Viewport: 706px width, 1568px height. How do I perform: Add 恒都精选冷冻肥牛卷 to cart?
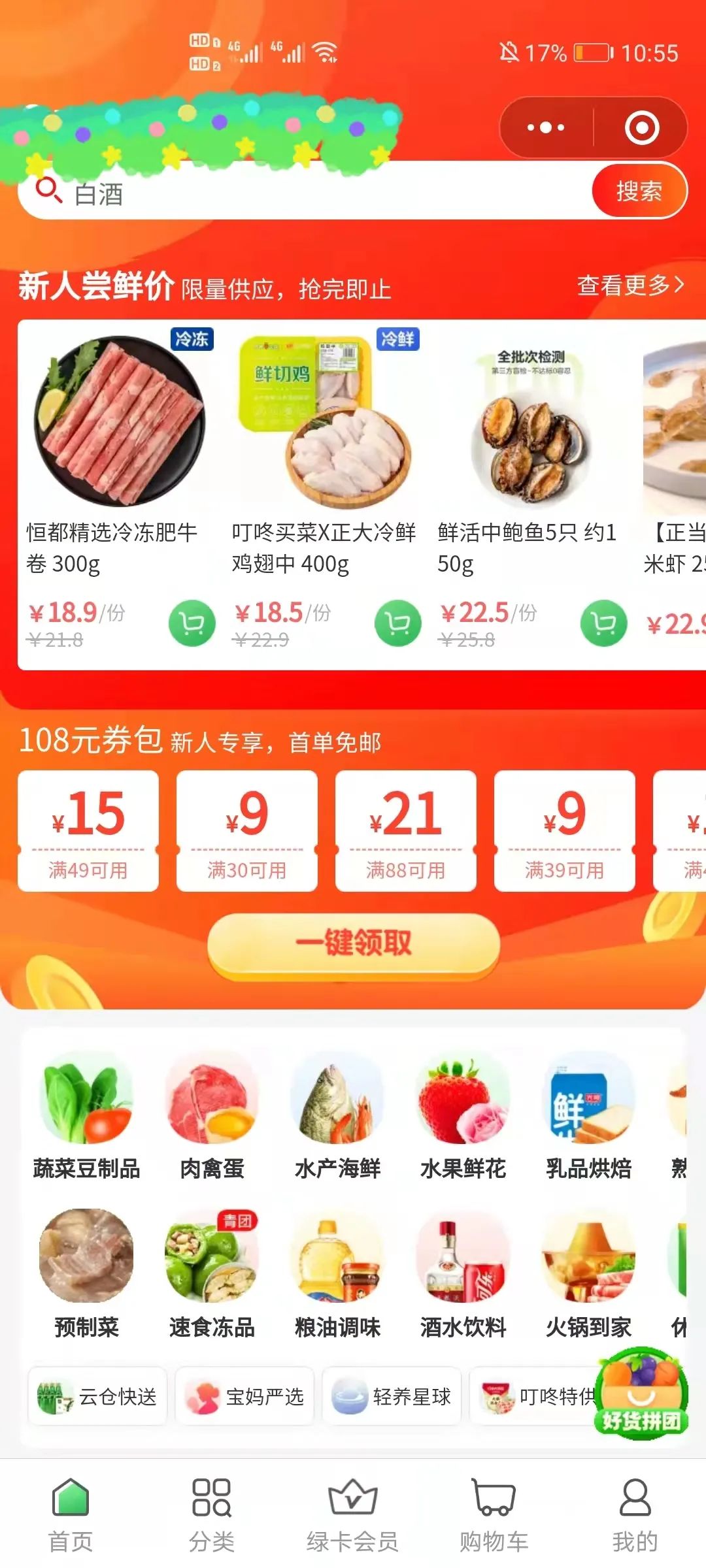(x=192, y=623)
